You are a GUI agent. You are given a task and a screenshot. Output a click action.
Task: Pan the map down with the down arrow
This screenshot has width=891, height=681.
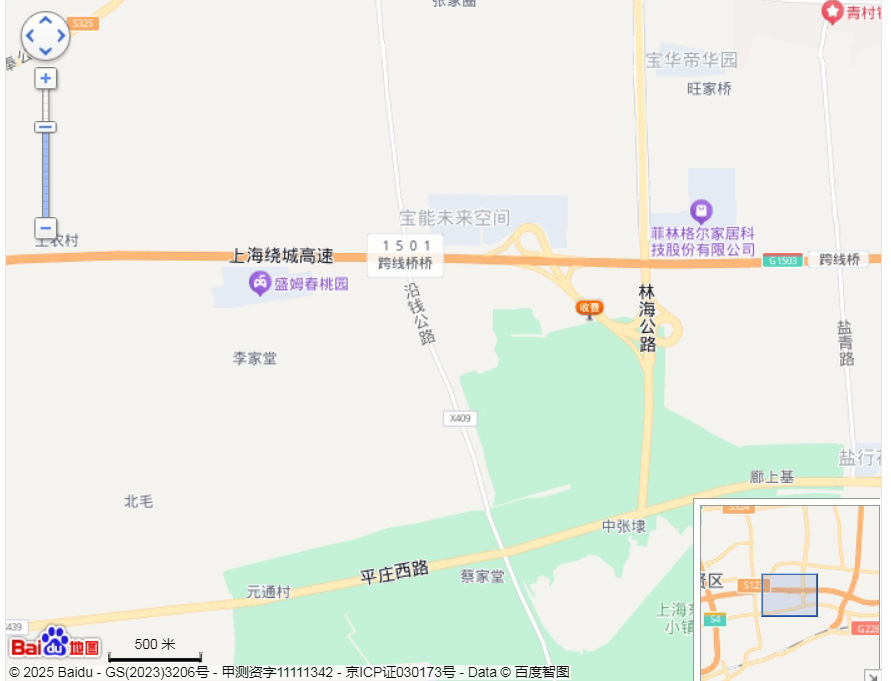(x=45, y=52)
